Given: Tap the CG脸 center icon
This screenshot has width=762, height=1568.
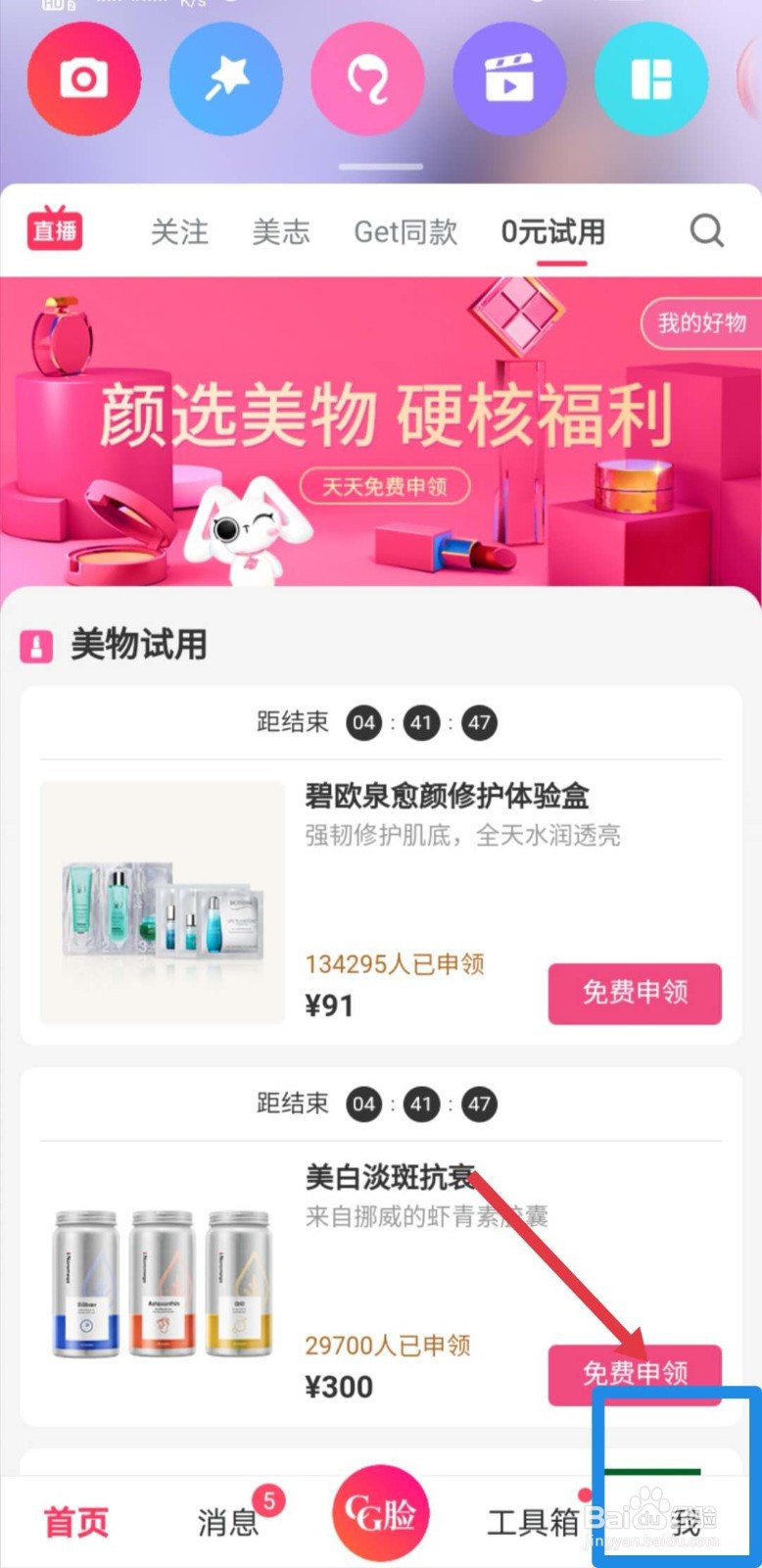Looking at the screenshot, I should 381,1512.
